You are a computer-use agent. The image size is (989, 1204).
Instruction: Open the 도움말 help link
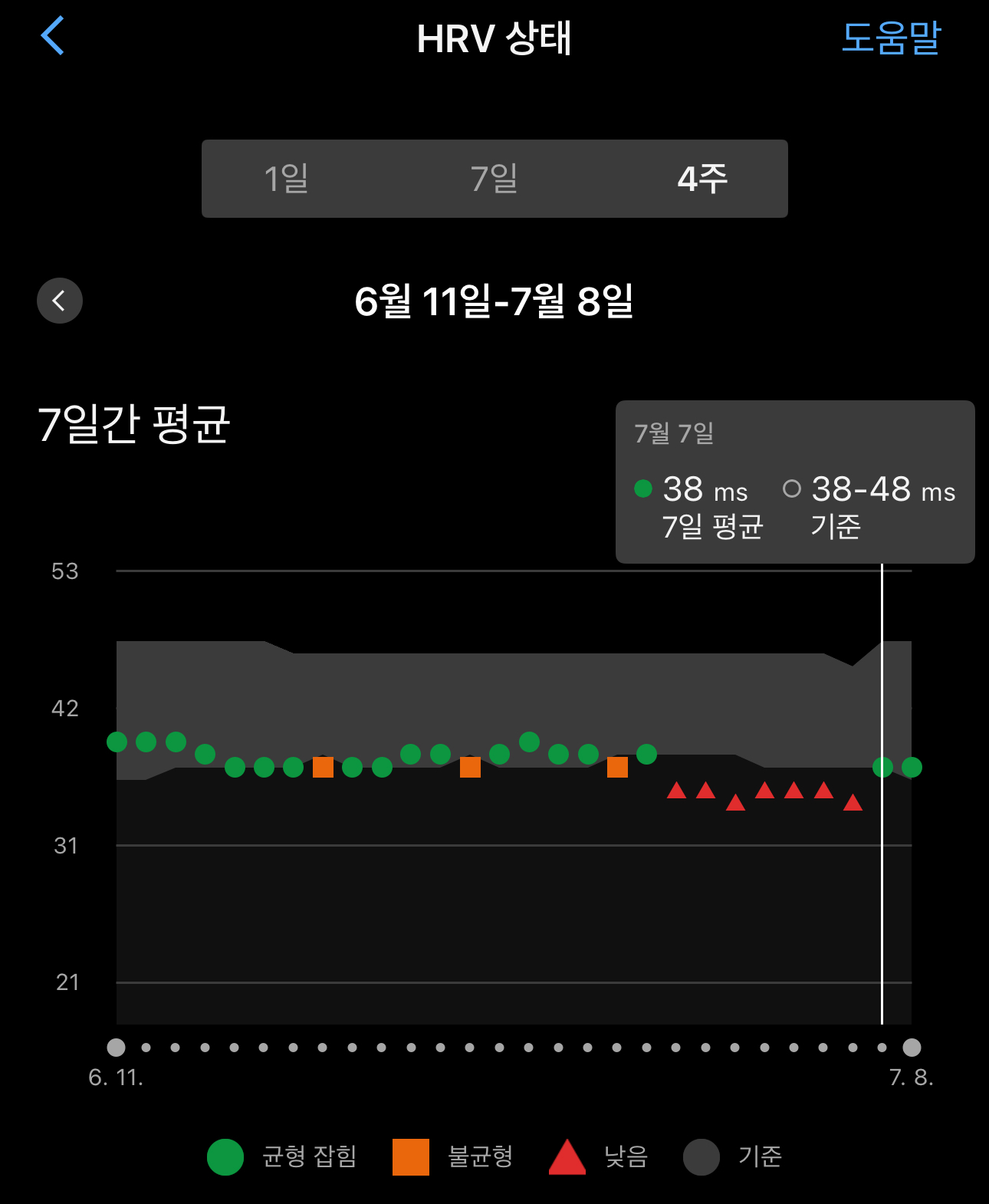[890, 37]
